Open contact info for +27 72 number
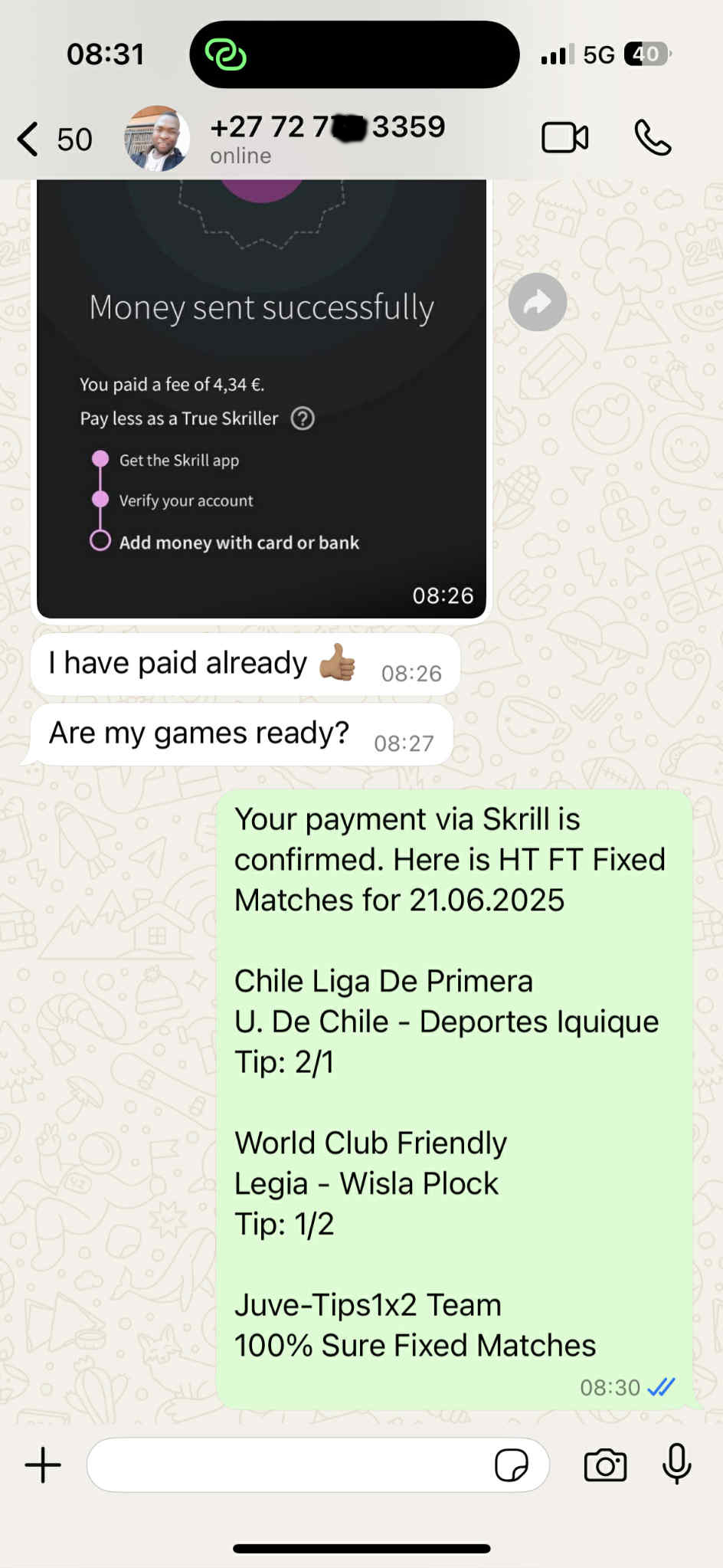Screen dimensions: 723x1568 coord(327,138)
